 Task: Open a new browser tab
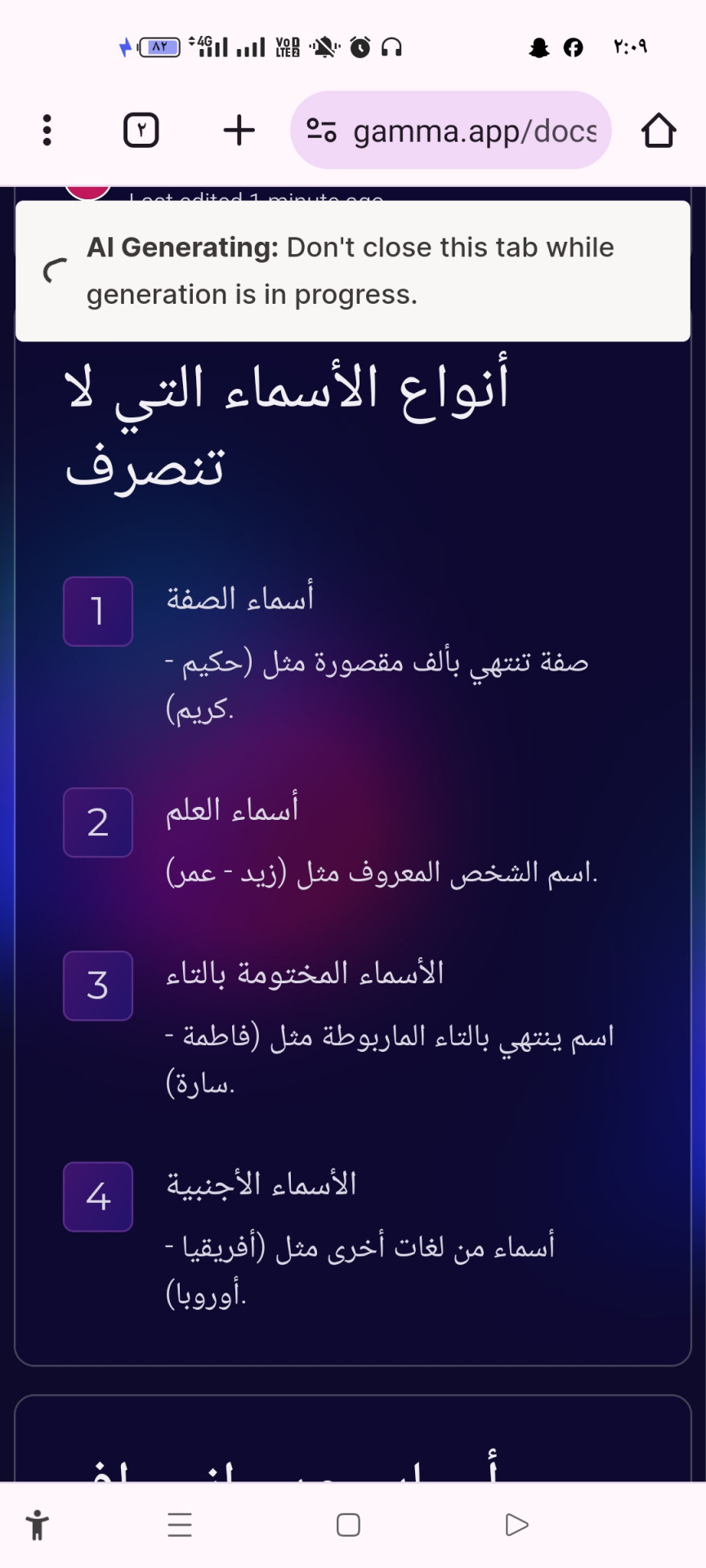pos(239,130)
